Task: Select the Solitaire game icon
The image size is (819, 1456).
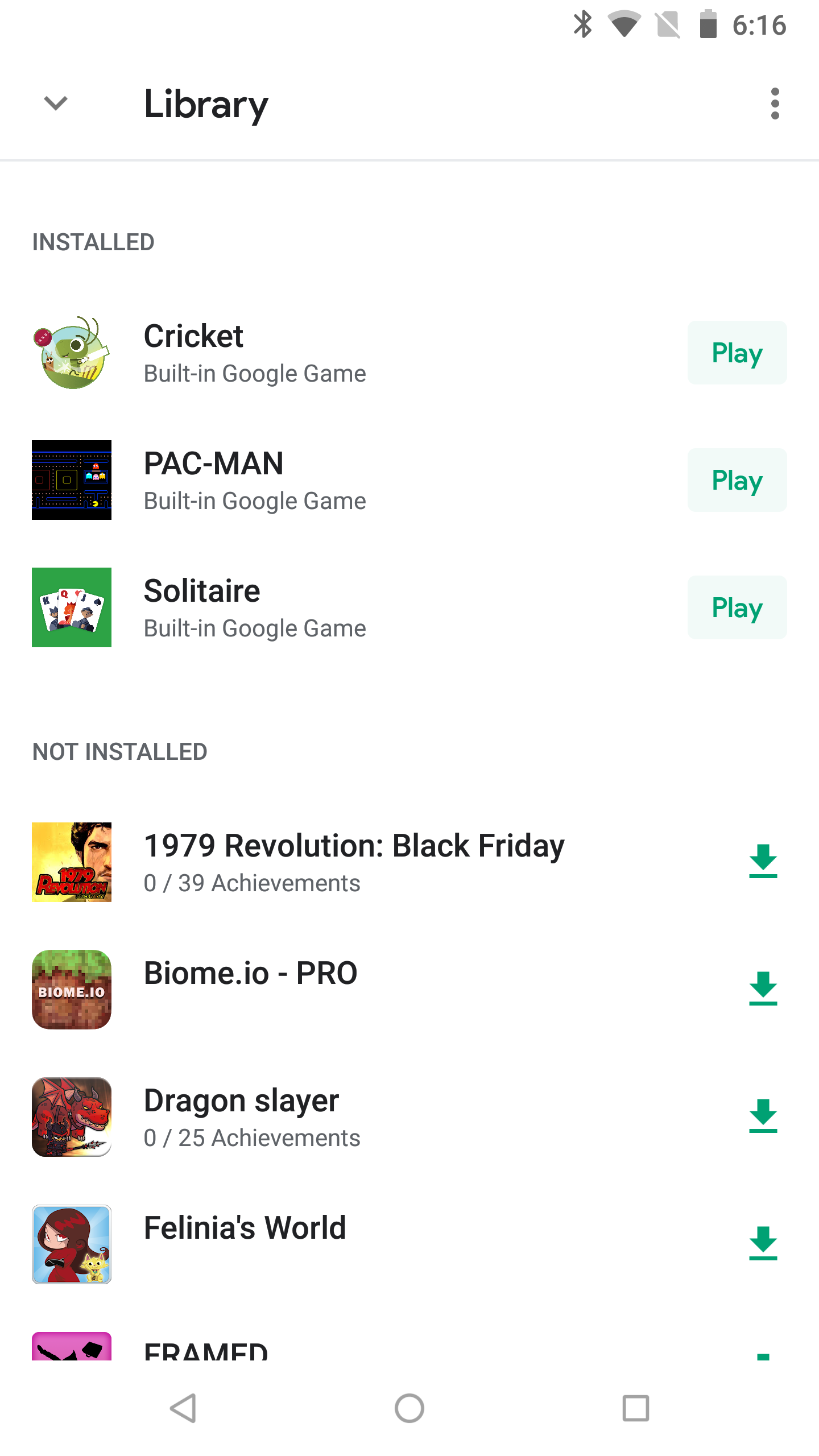Action: tap(72, 607)
